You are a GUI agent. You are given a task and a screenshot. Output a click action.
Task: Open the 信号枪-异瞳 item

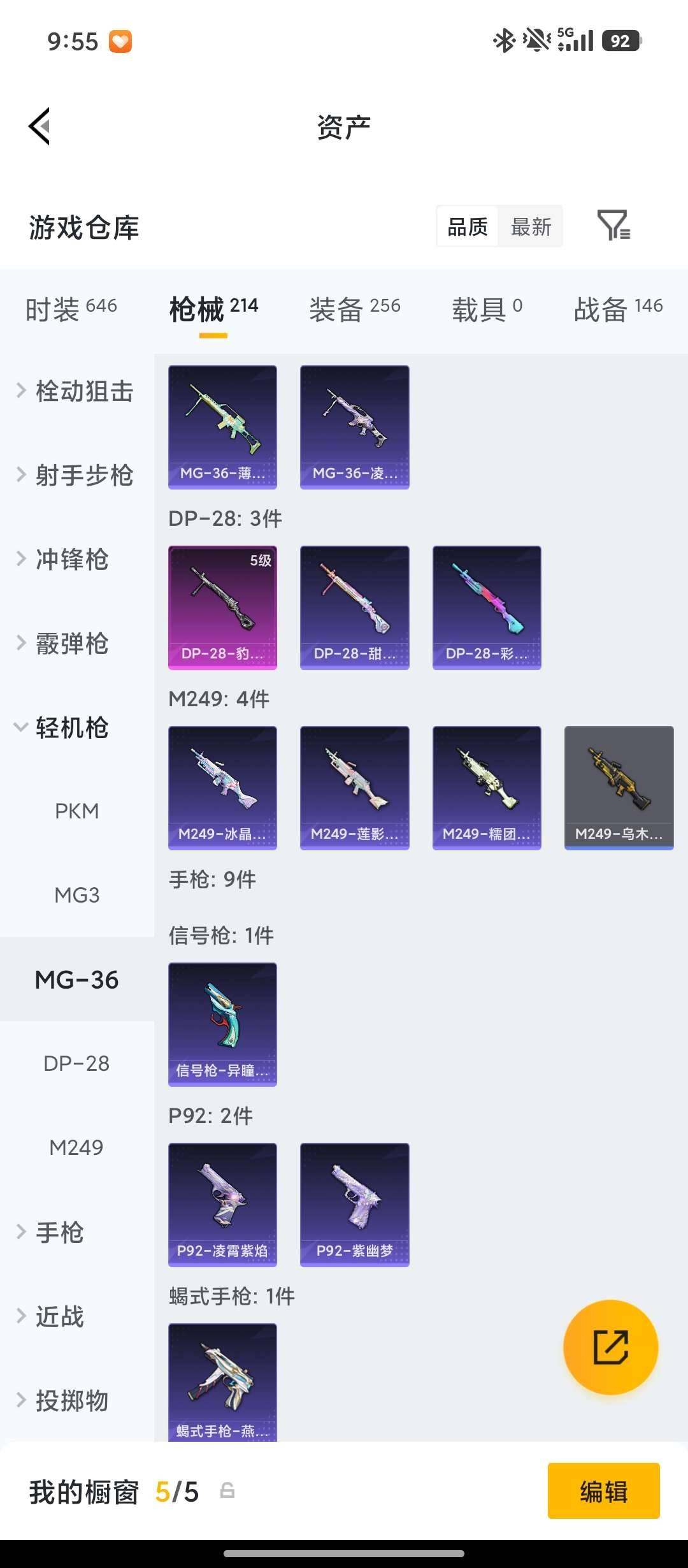[222, 1024]
